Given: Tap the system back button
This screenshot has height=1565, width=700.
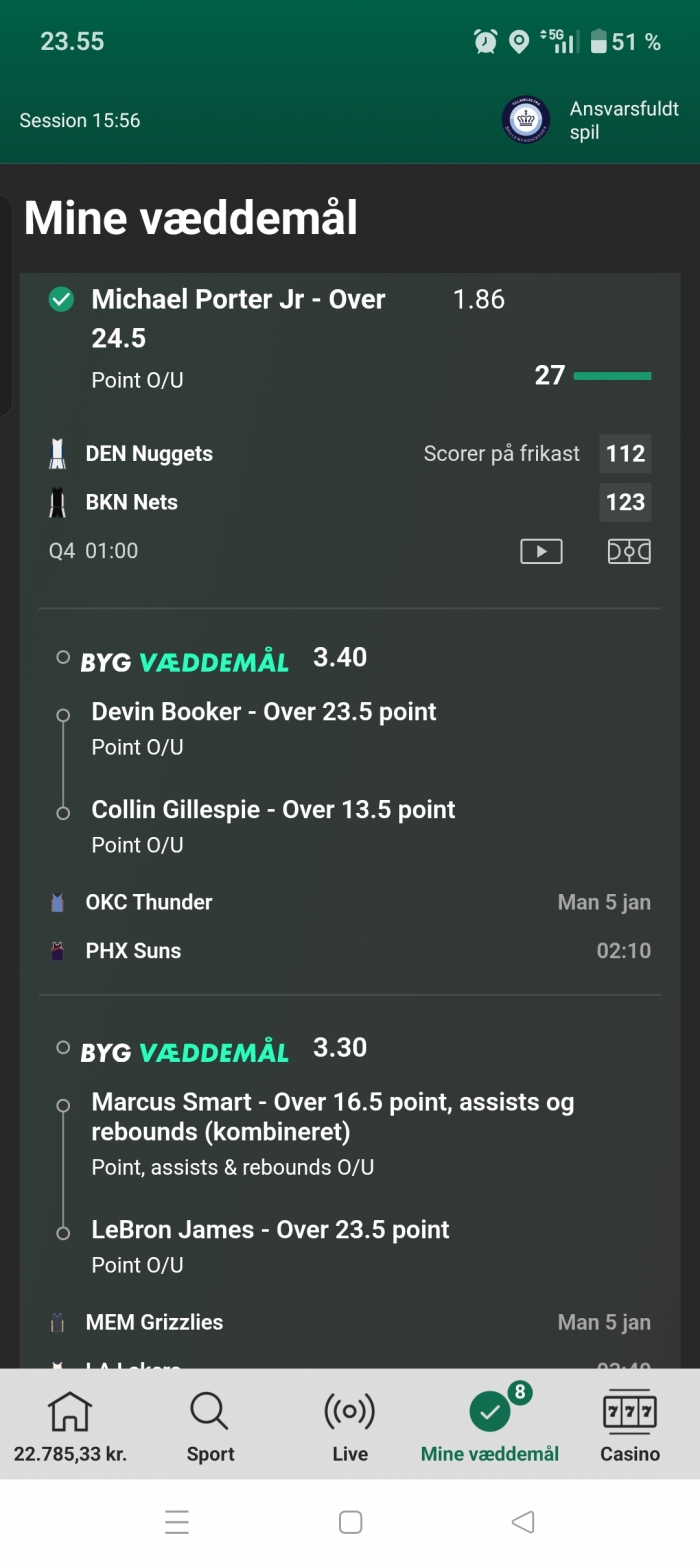Looking at the screenshot, I should (522, 1522).
